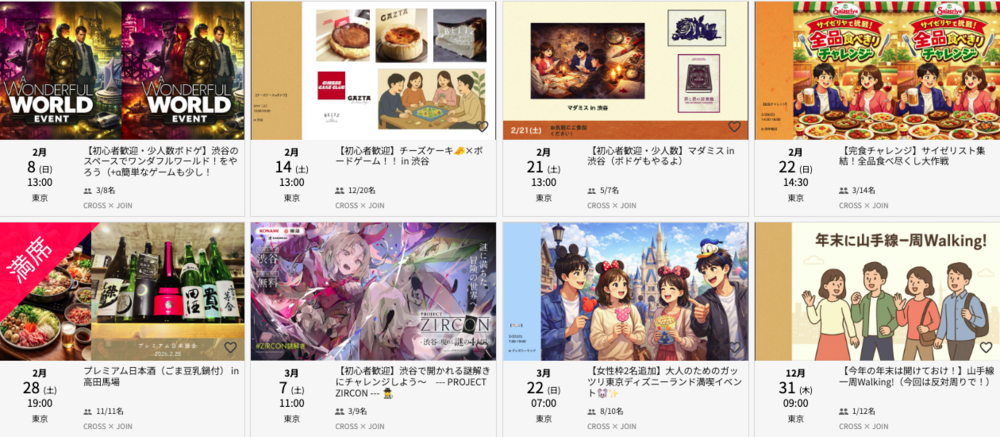Image resolution: width=1000 pixels, height=437 pixels.
Task: Open the サイゼリスト全品食べ尽くし challenge event
Action: [877, 70]
